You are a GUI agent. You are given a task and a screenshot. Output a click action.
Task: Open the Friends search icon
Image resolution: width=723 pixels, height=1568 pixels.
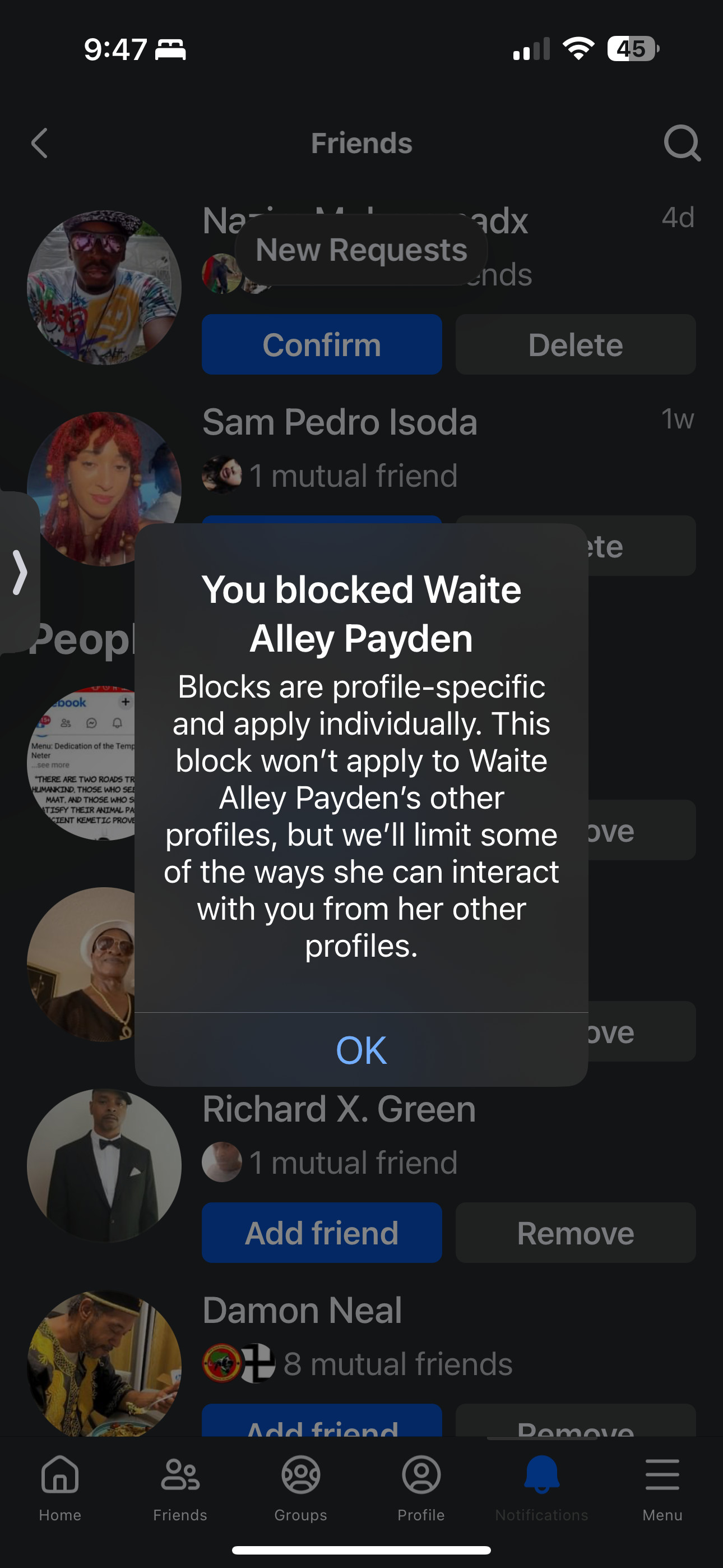point(681,144)
